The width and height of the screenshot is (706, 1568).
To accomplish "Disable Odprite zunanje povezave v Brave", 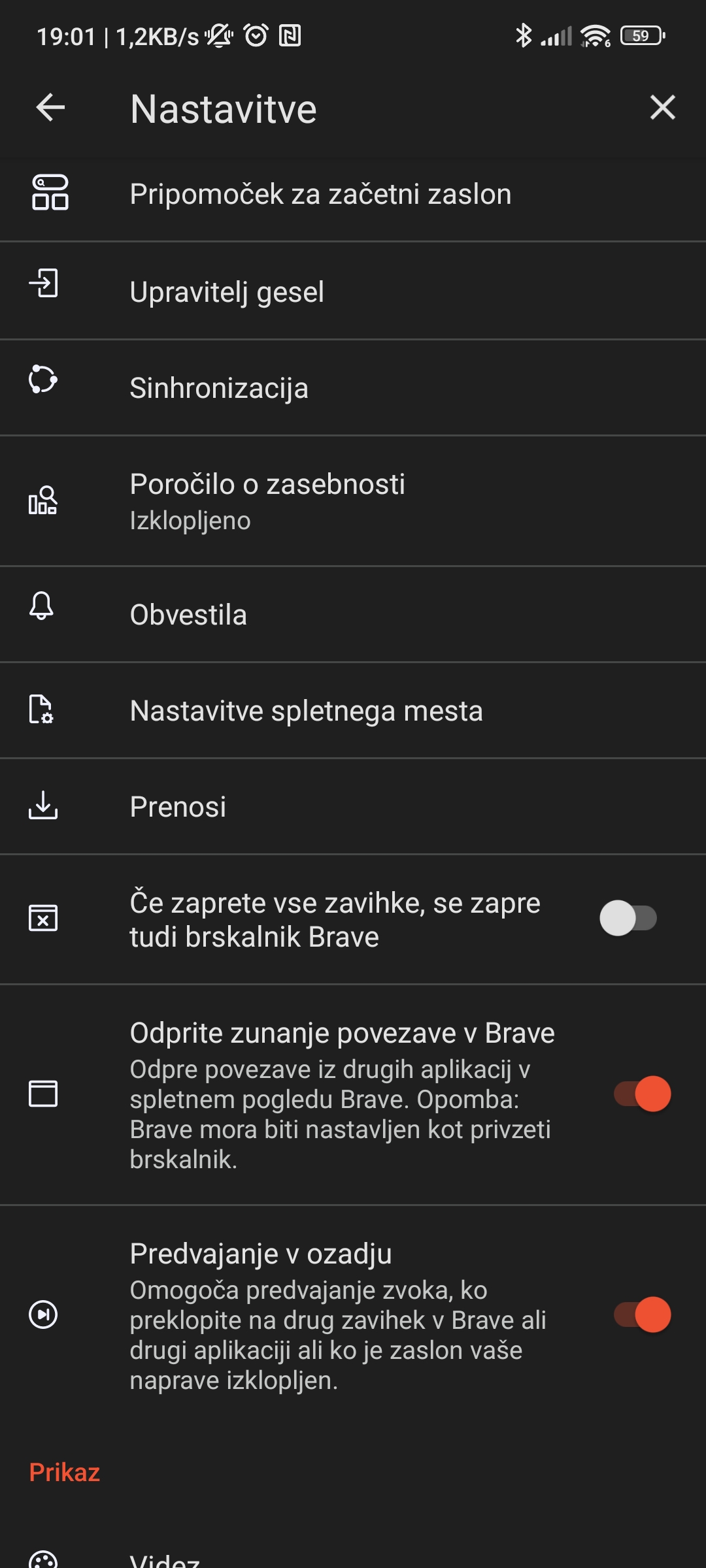I will 642,1094.
